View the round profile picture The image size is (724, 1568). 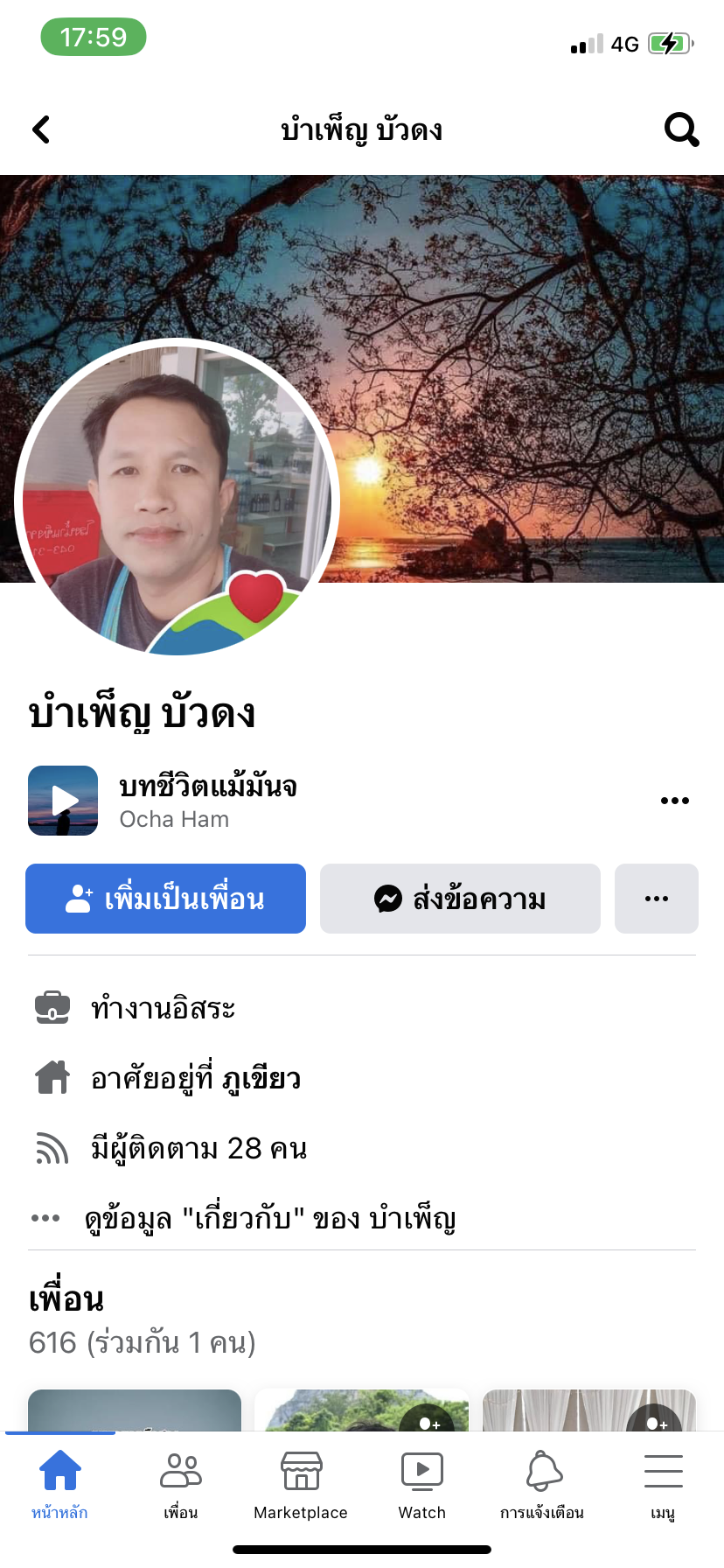[x=177, y=496]
